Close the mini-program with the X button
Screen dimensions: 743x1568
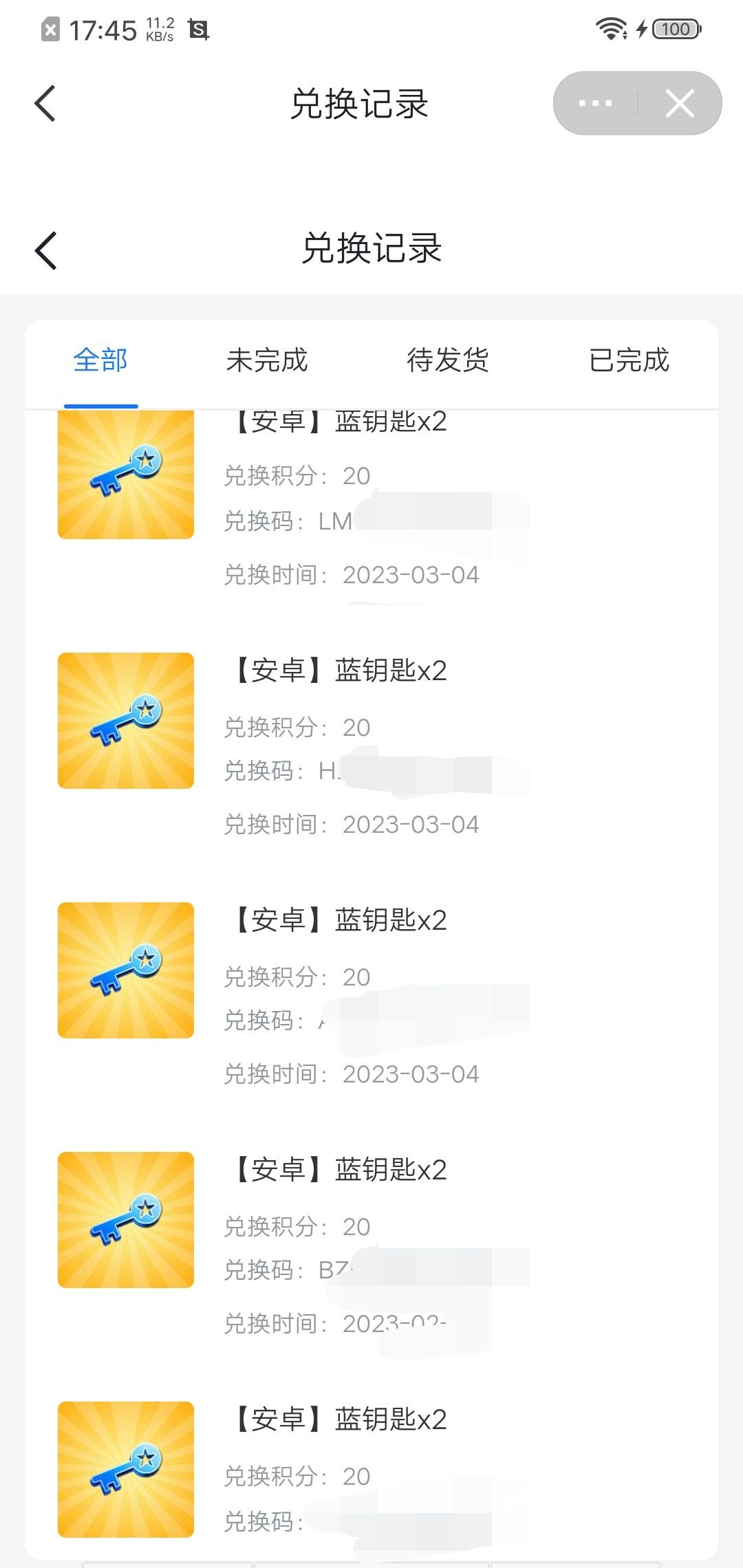pyautogui.click(x=680, y=104)
